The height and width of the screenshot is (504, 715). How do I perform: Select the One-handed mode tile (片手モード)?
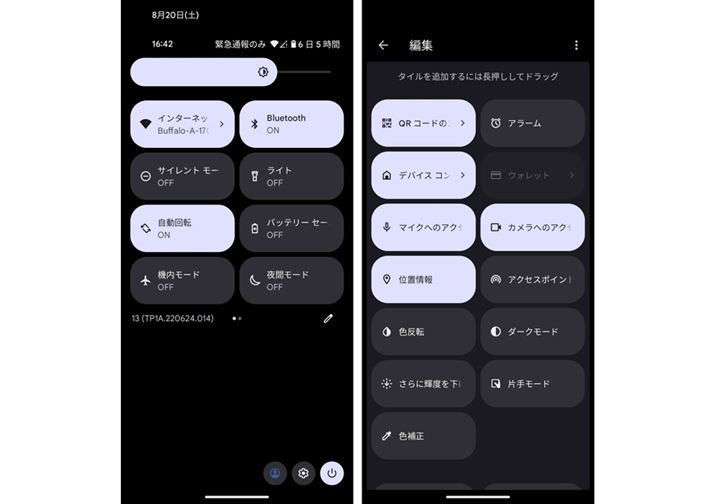click(532, 383)
